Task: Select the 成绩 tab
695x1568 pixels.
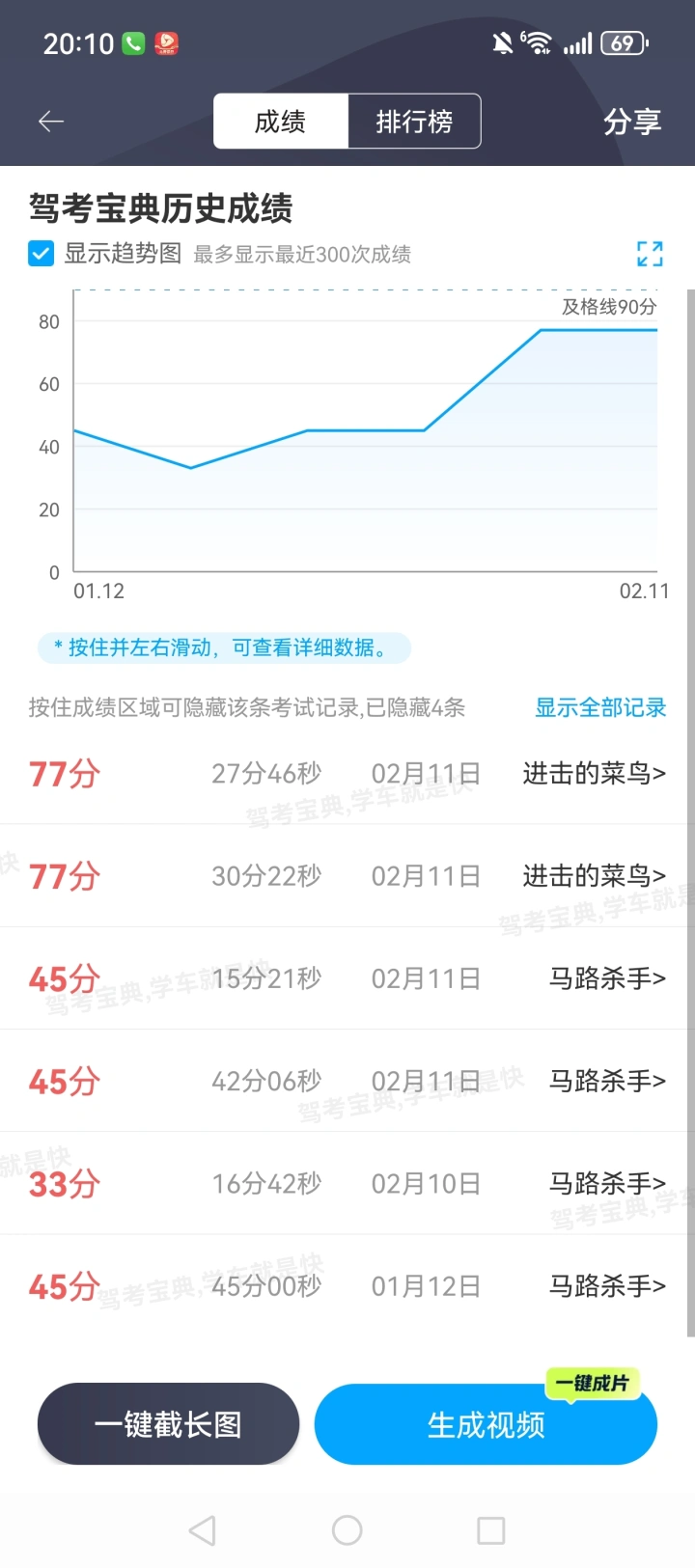Action: click(280, 122)
